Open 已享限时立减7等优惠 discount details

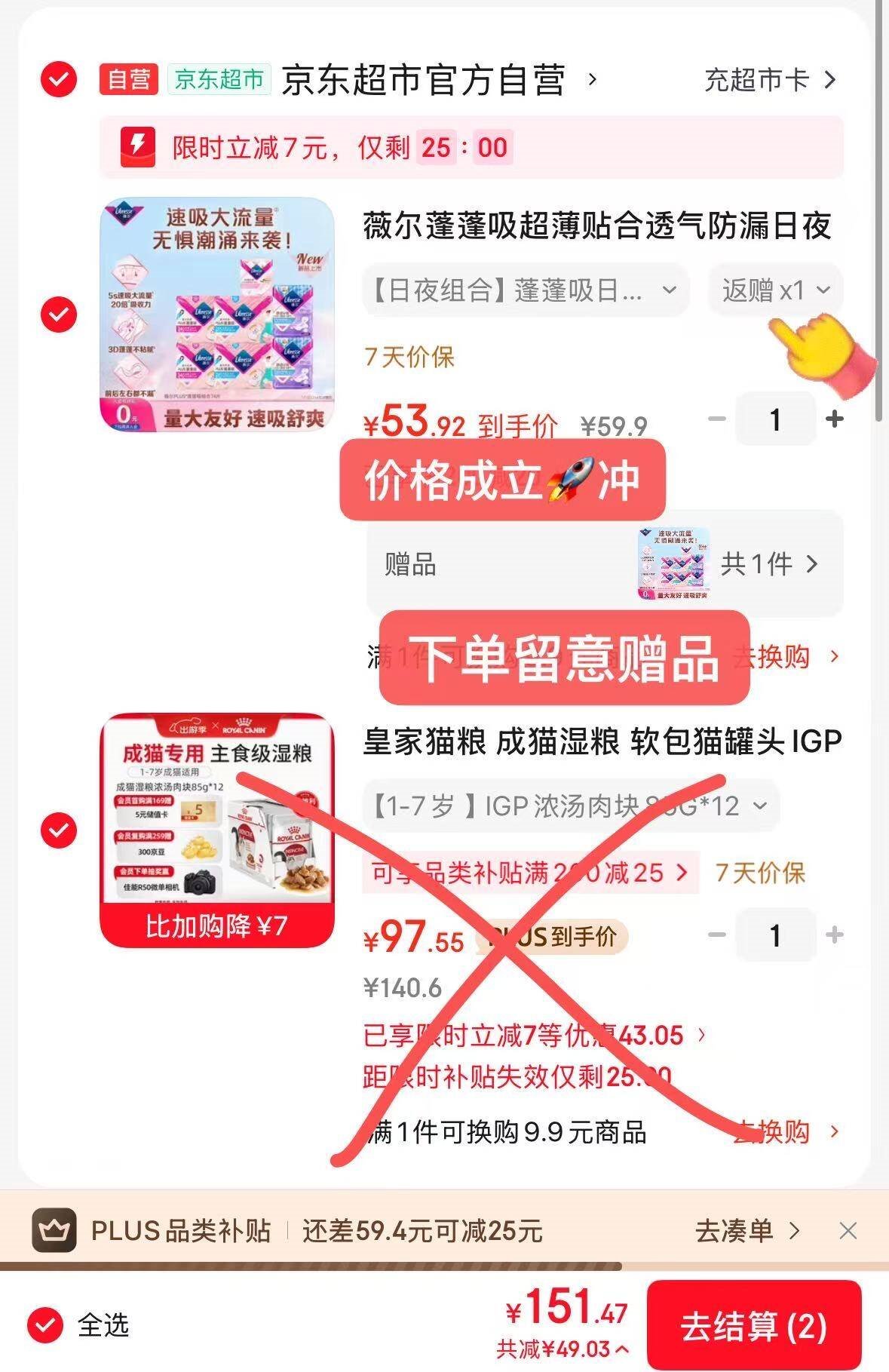tap(535, 1035)
